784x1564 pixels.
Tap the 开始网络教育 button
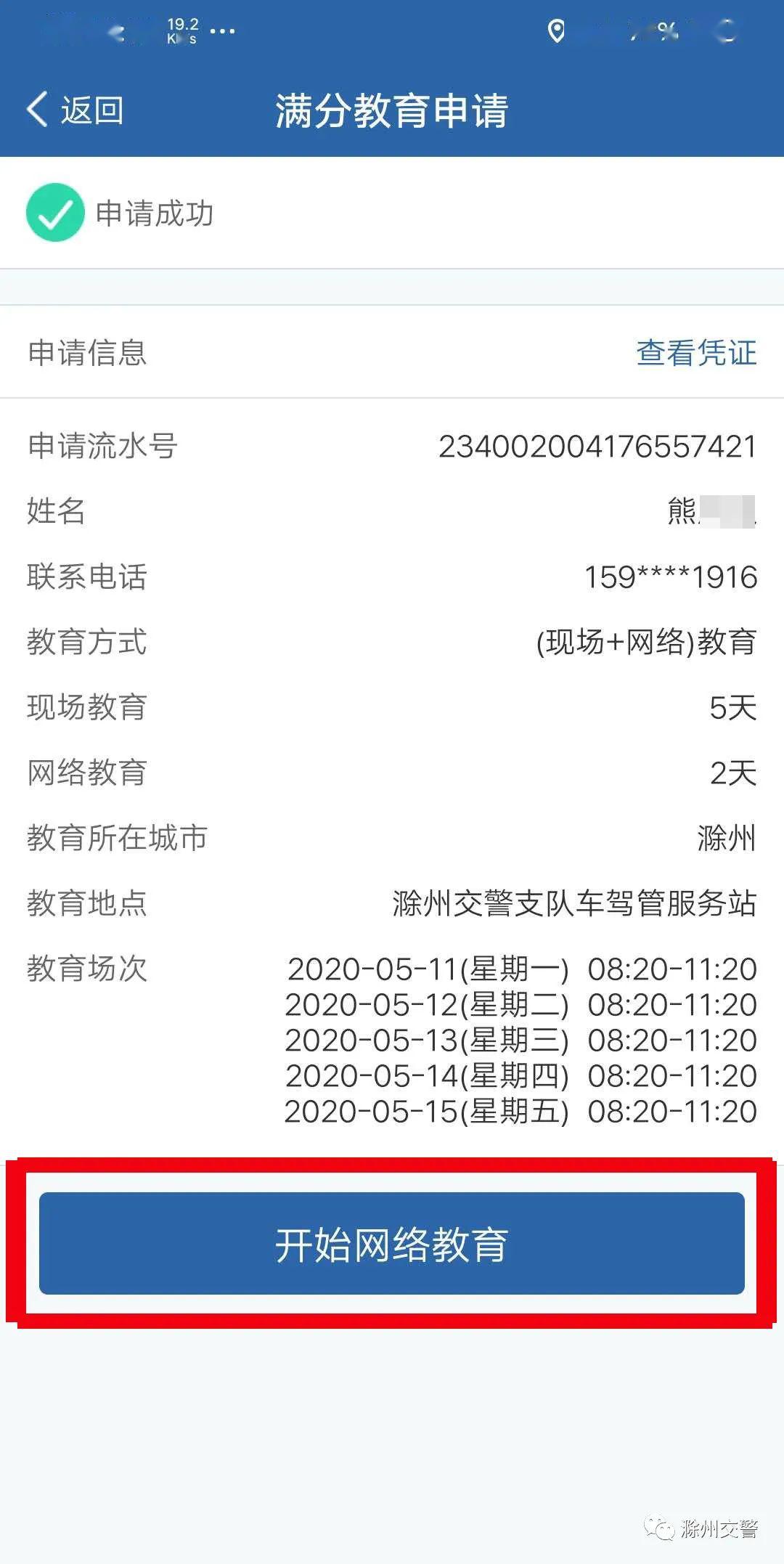(392, 1244)
